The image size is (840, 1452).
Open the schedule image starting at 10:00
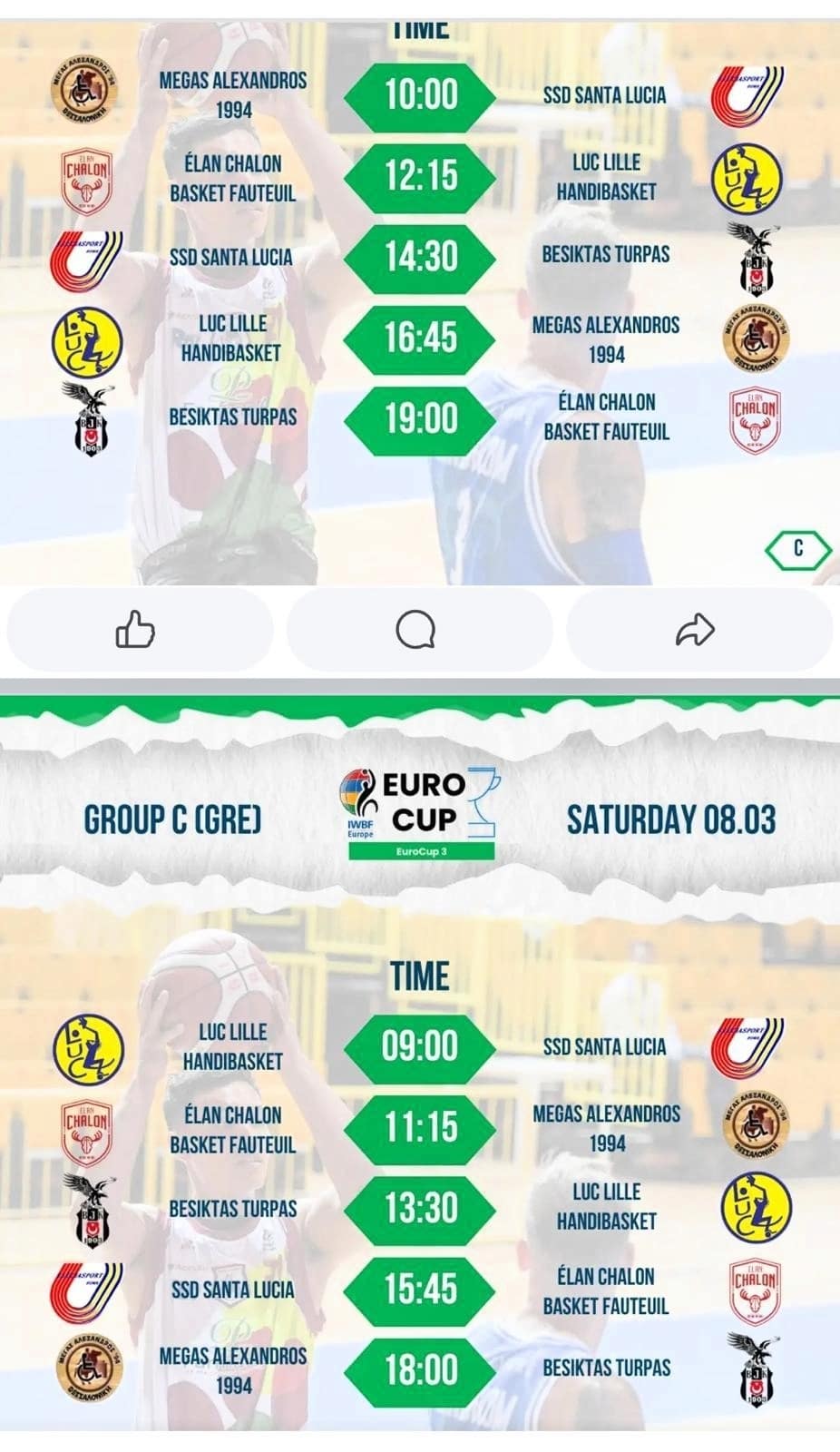420,290
